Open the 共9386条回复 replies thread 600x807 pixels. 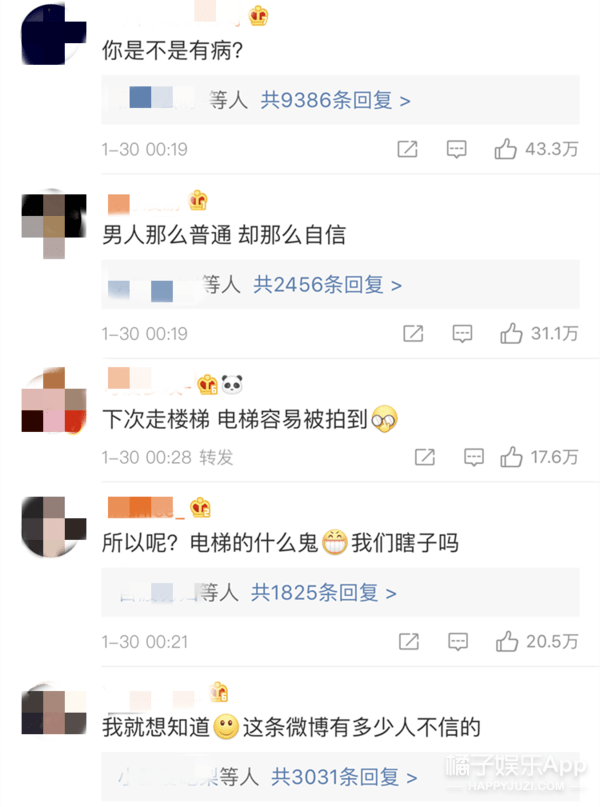coord(336,100)
